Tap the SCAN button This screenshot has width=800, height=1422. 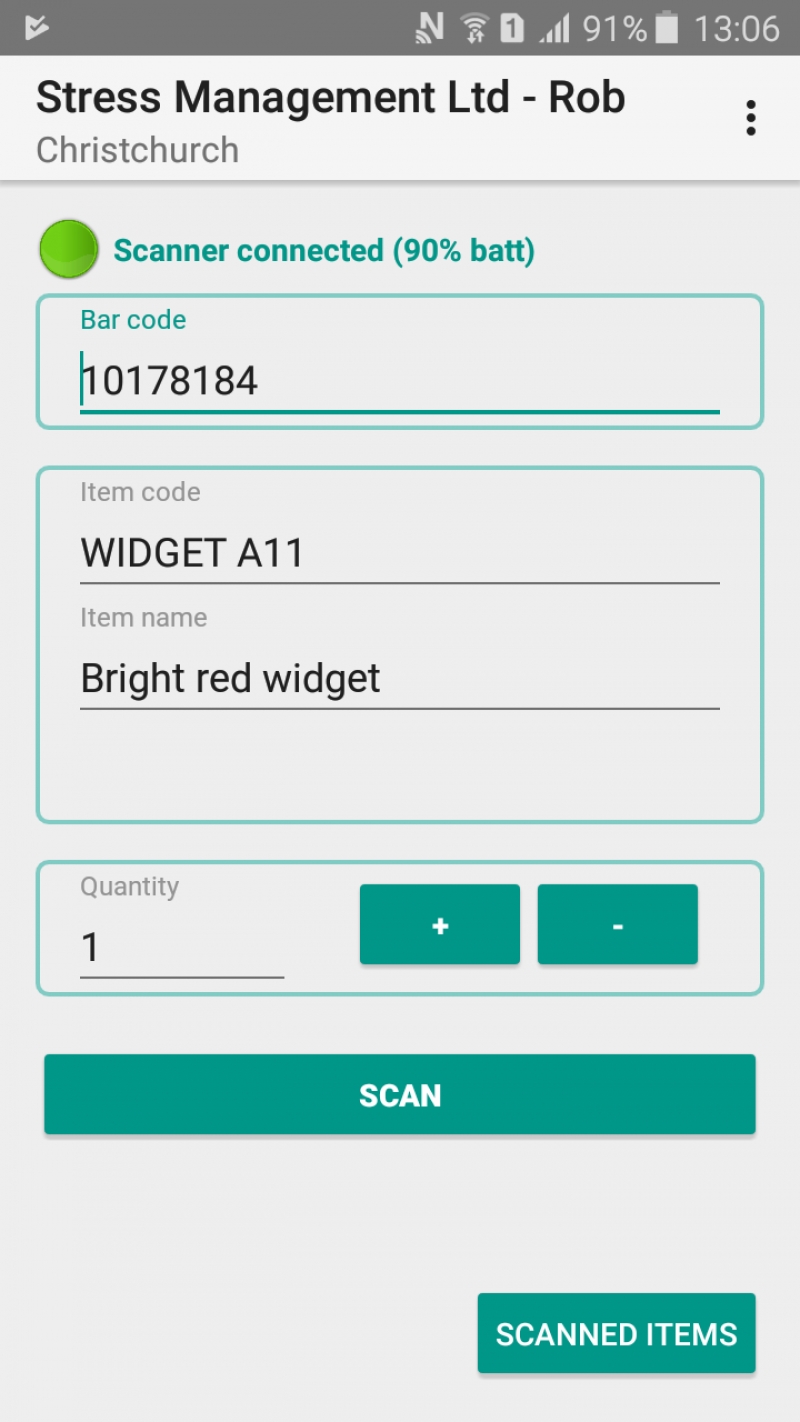(399, 1095)
